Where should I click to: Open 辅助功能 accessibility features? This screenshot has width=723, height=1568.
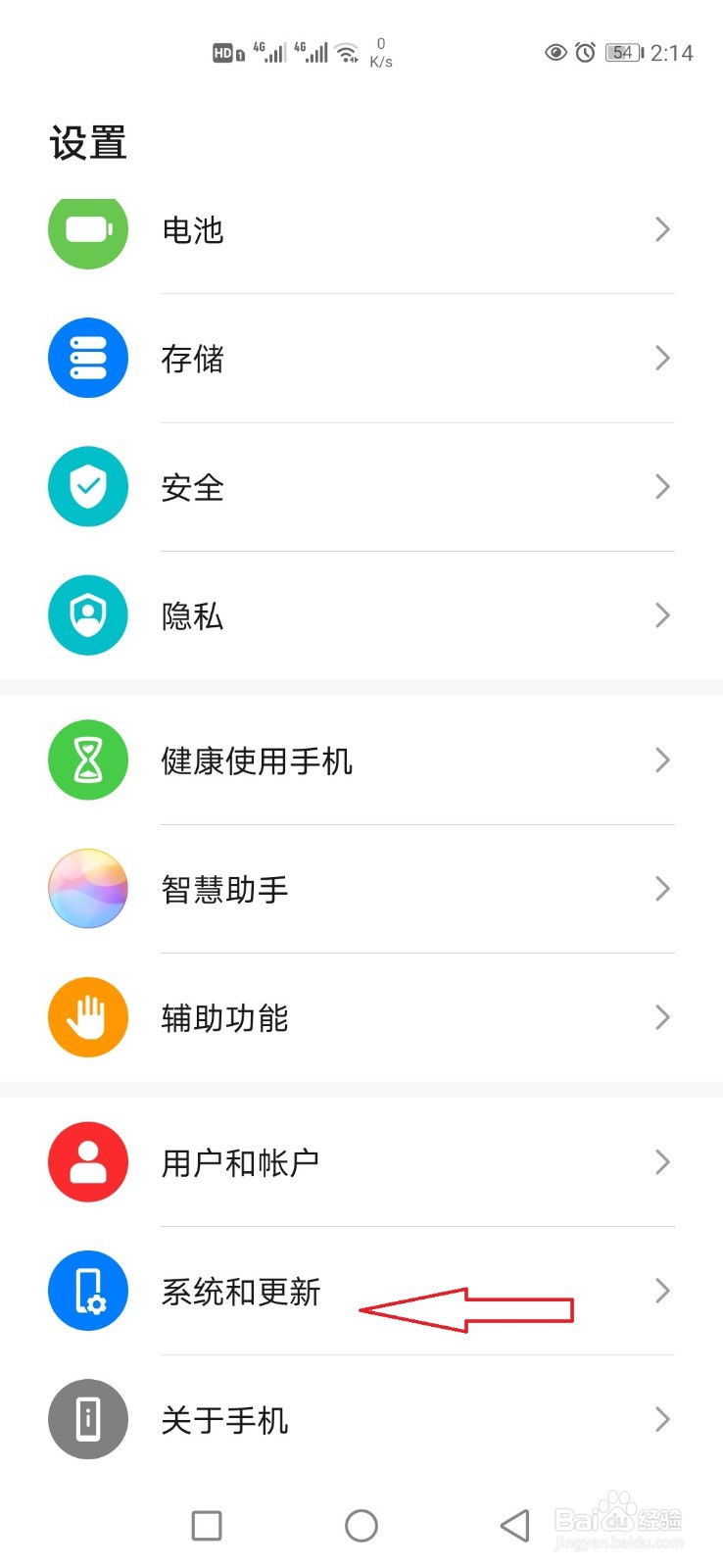click(x=361, y=1017)
